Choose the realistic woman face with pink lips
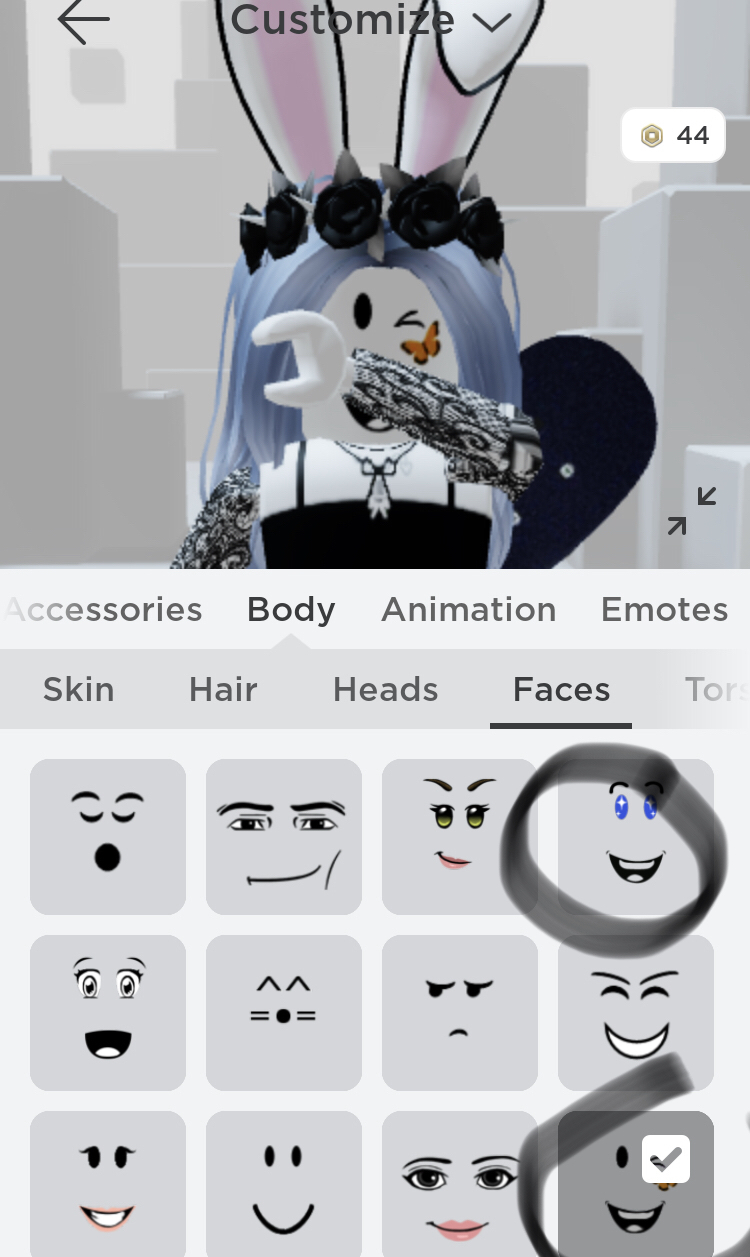 (x=460, y=1184)
